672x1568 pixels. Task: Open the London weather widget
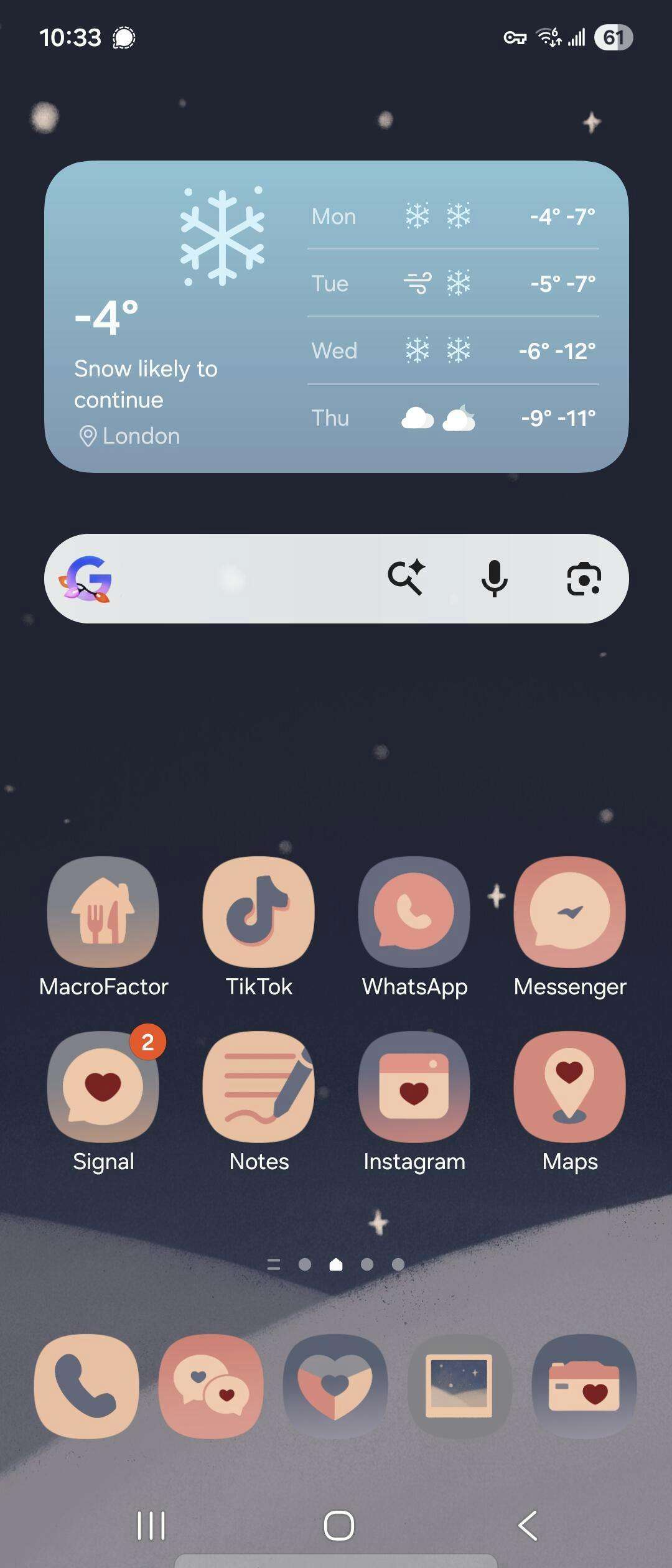tap(336, 316)
